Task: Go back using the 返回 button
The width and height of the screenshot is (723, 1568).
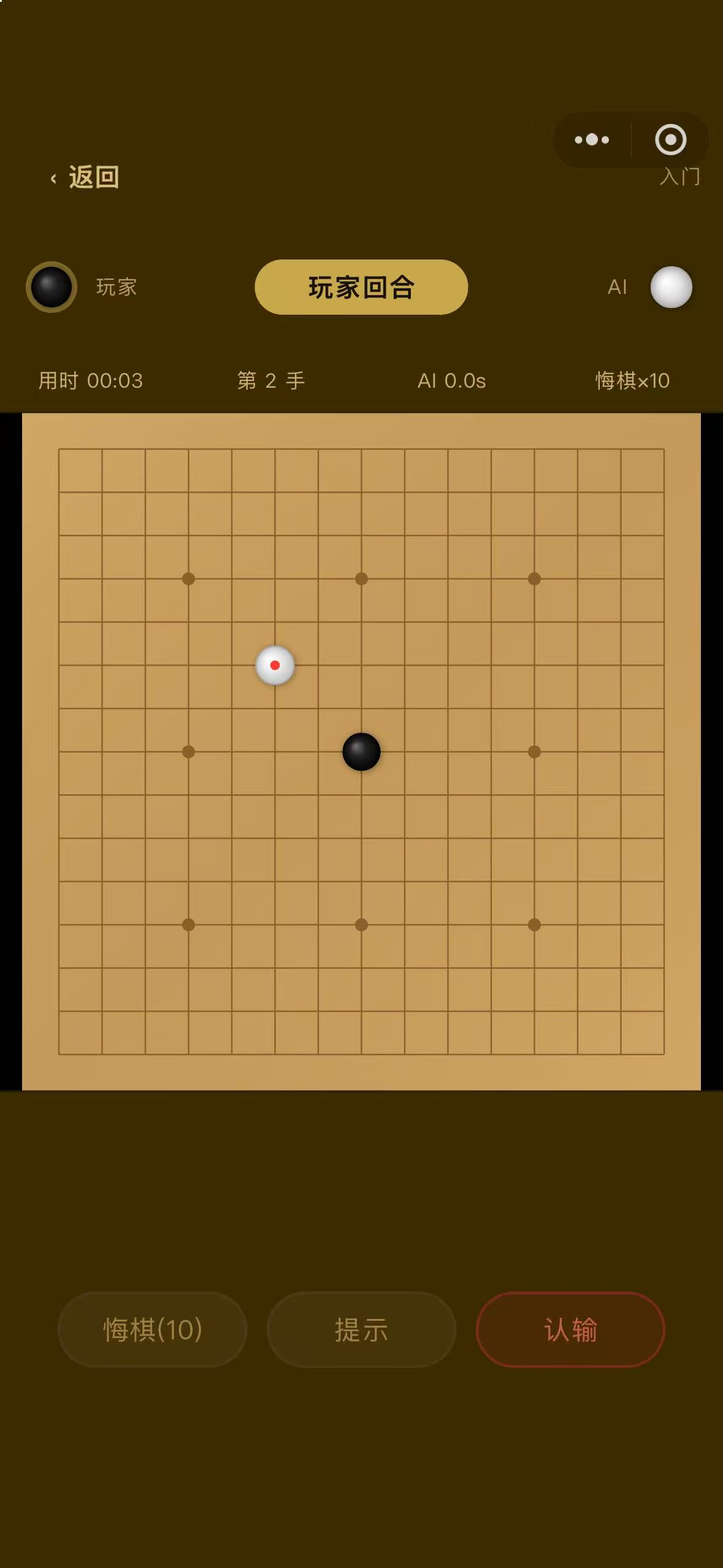Action: coord(85,177)
